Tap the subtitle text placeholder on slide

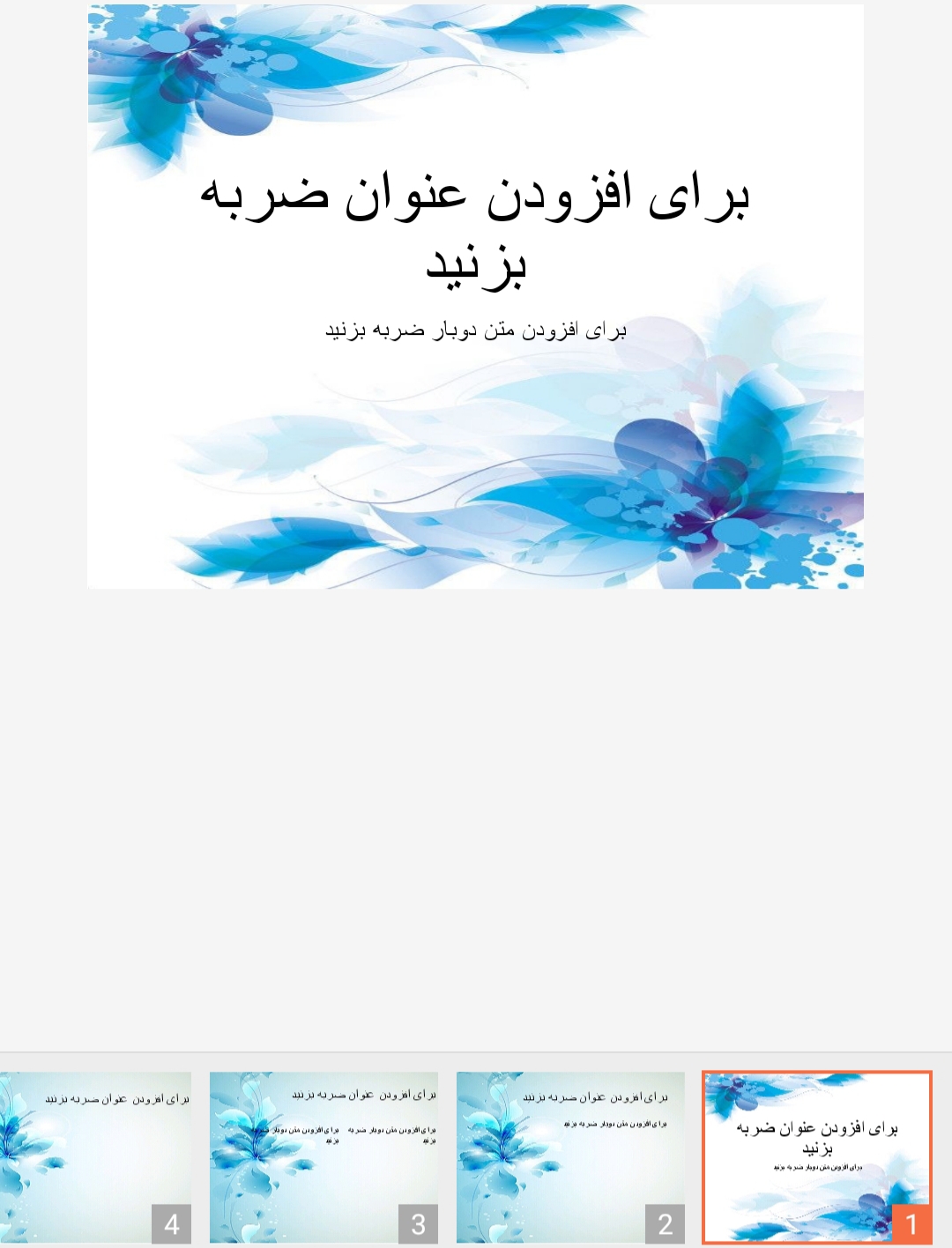pos(475,331)
